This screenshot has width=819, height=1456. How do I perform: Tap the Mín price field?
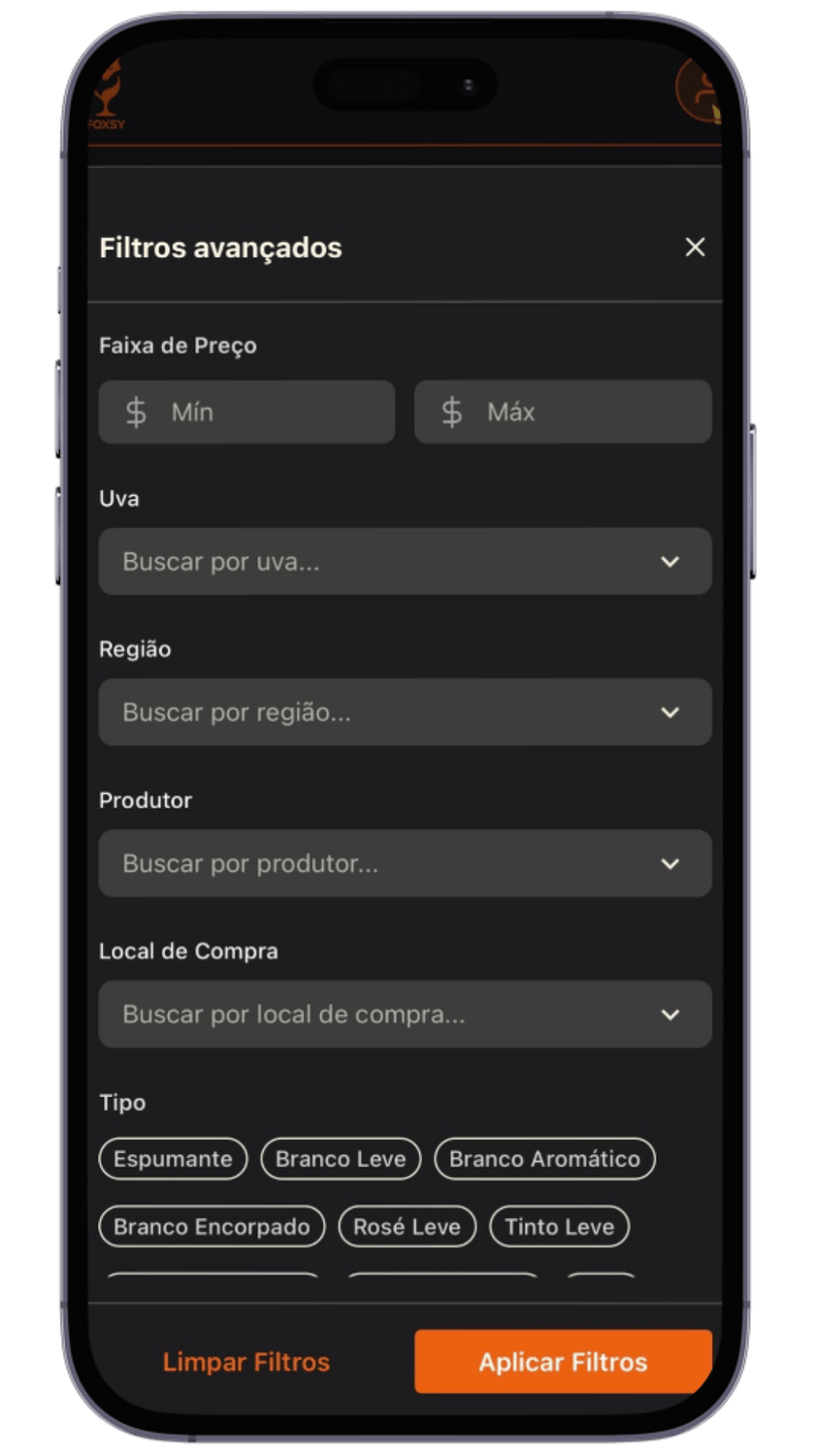pos(246,413)
